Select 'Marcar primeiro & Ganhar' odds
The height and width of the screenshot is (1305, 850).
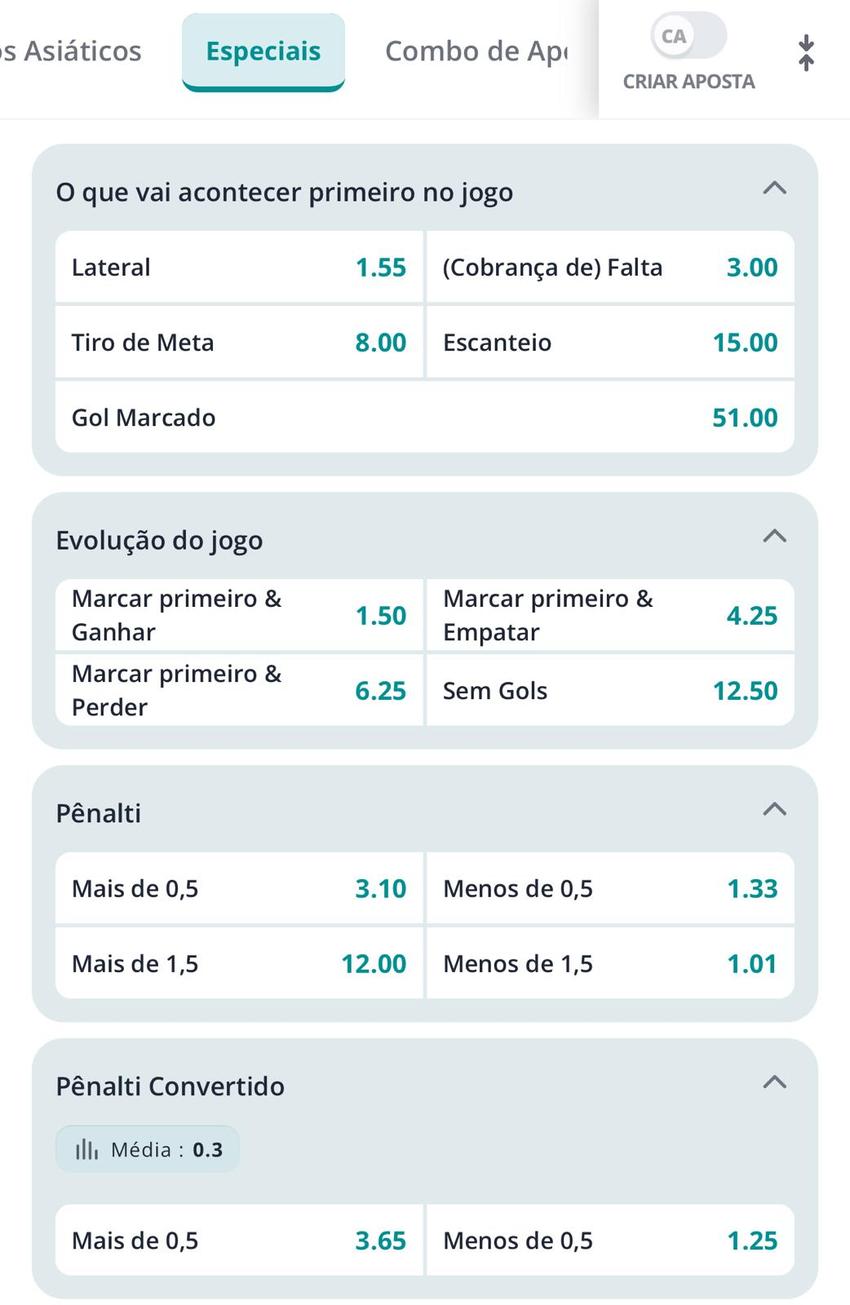click(x=238, y=615)
